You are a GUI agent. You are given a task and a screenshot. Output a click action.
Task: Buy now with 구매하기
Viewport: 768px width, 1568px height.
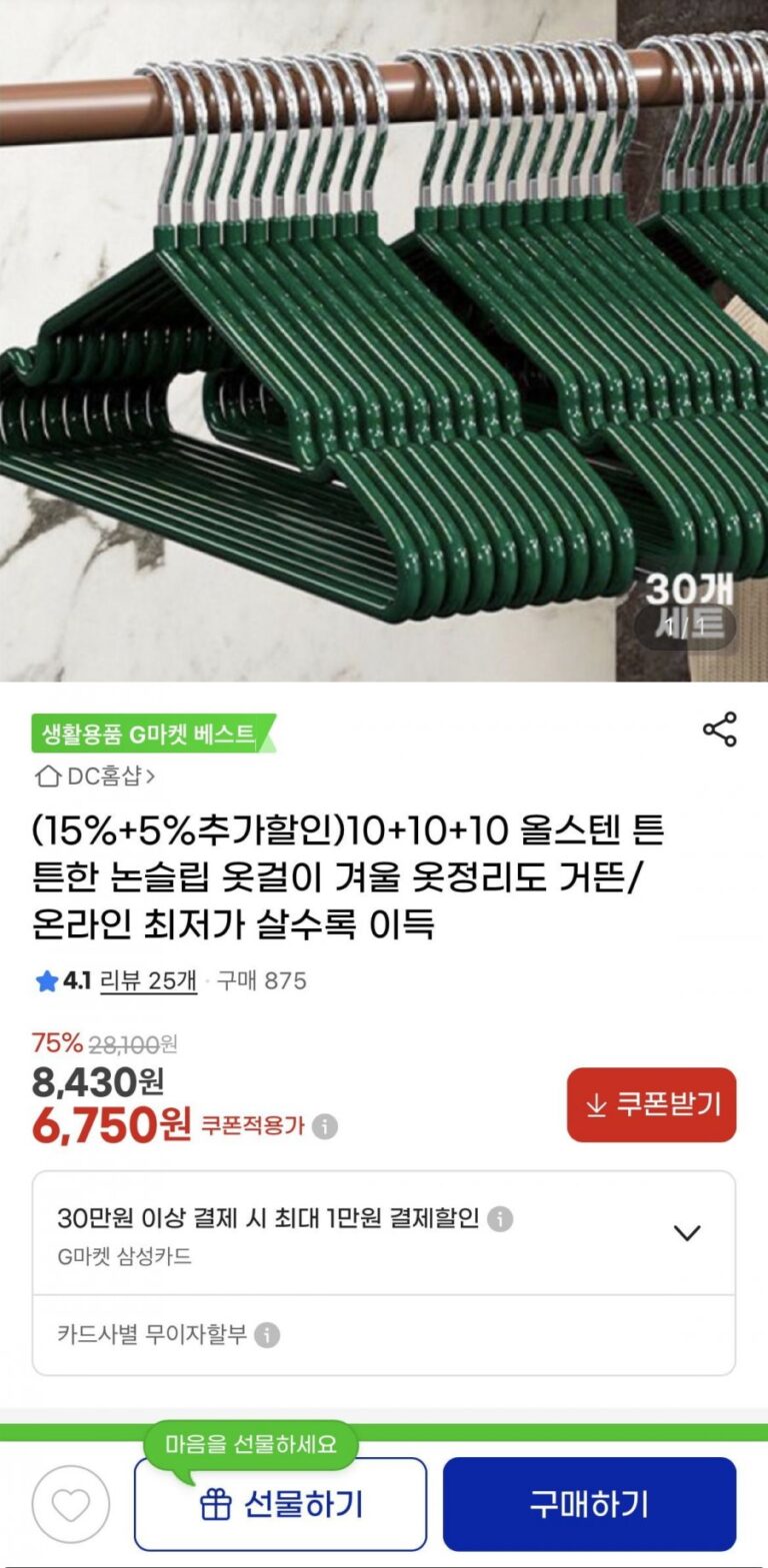(x=589, y=1504)
